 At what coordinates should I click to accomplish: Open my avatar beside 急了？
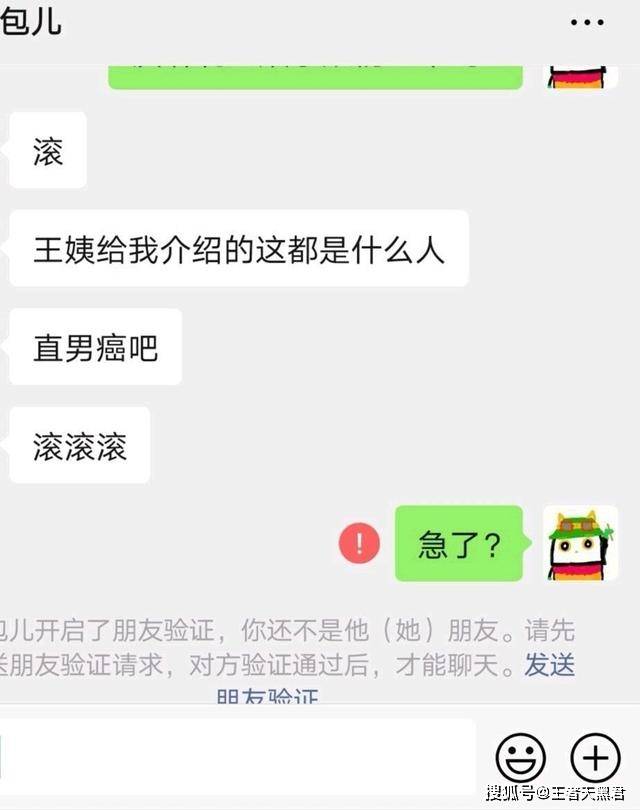pyautogui.click(x=580, y=543)
